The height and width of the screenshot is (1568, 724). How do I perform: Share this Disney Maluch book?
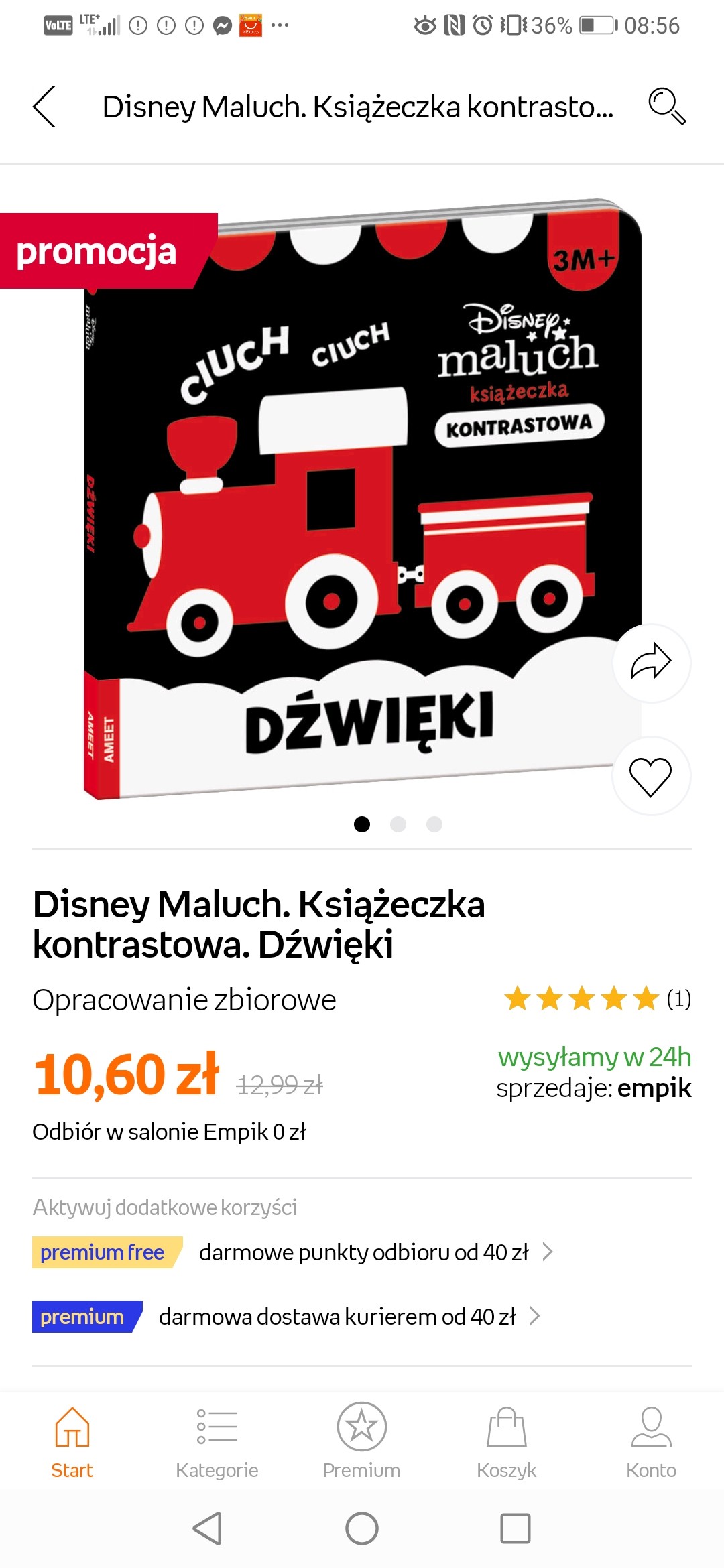(651, 663)
